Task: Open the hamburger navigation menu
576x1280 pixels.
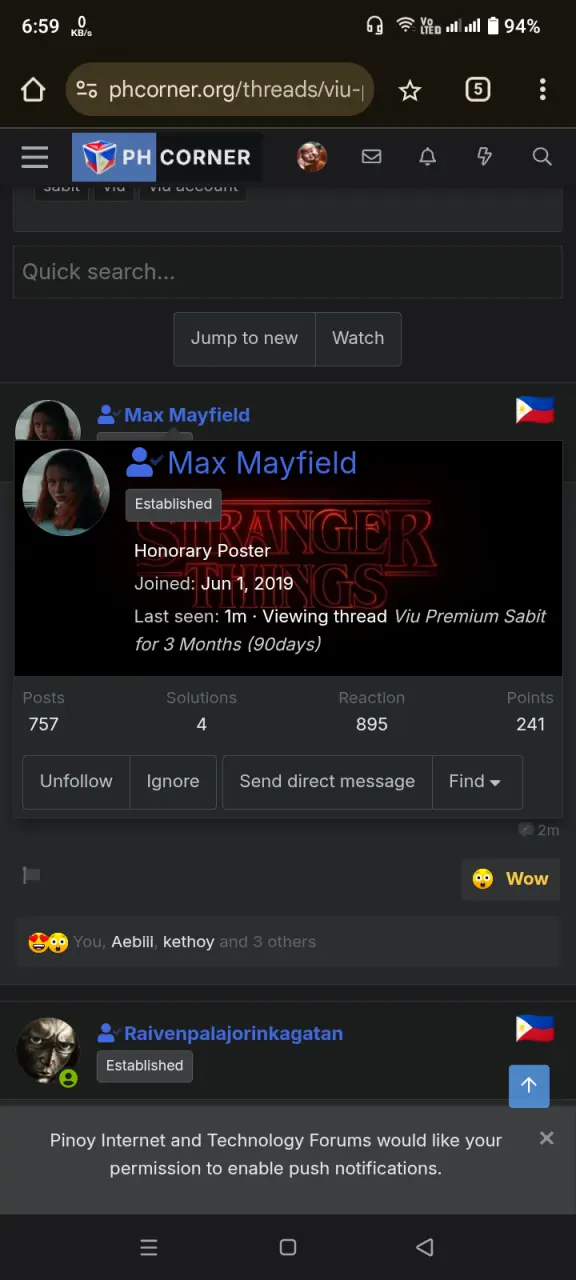Action: (35, 157)
